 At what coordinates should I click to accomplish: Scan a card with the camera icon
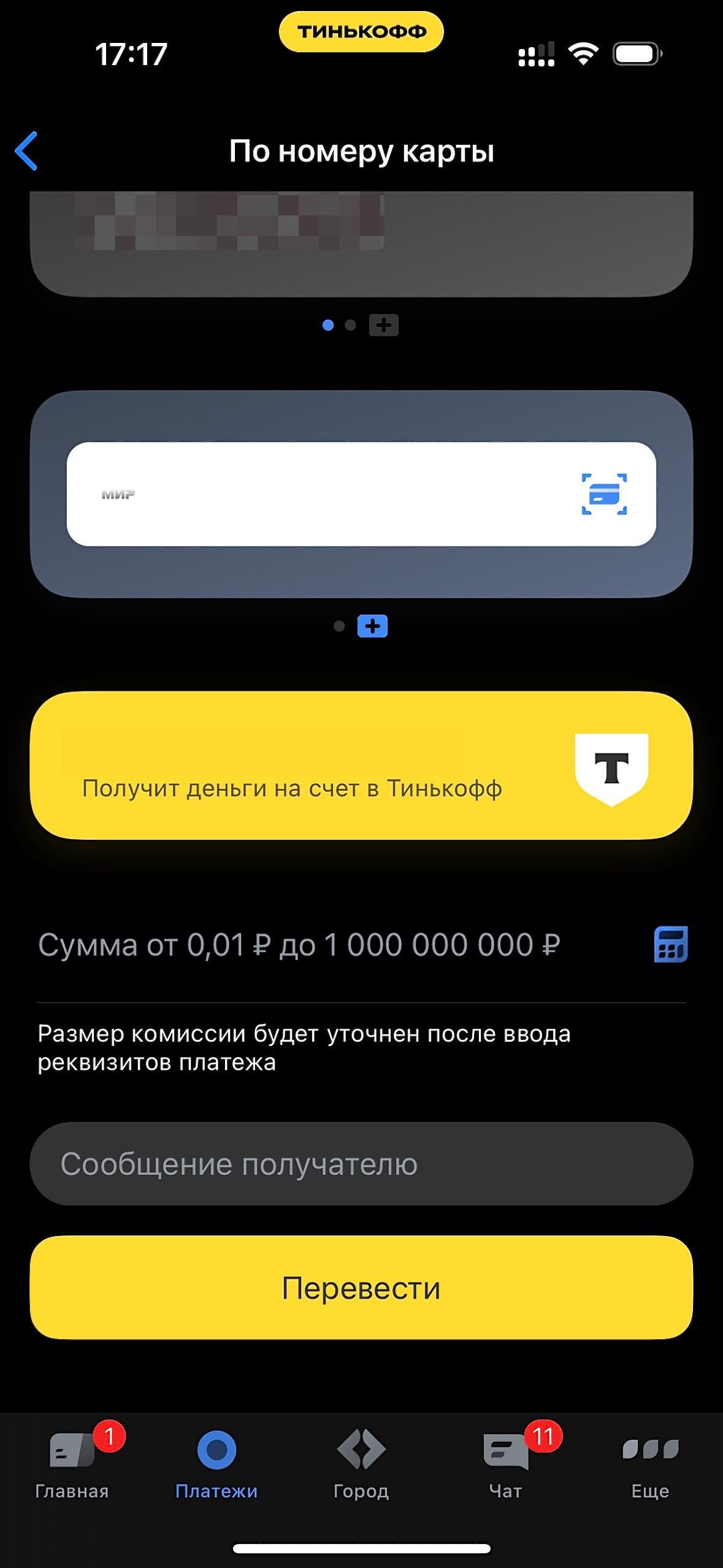(x=603, y=494)
